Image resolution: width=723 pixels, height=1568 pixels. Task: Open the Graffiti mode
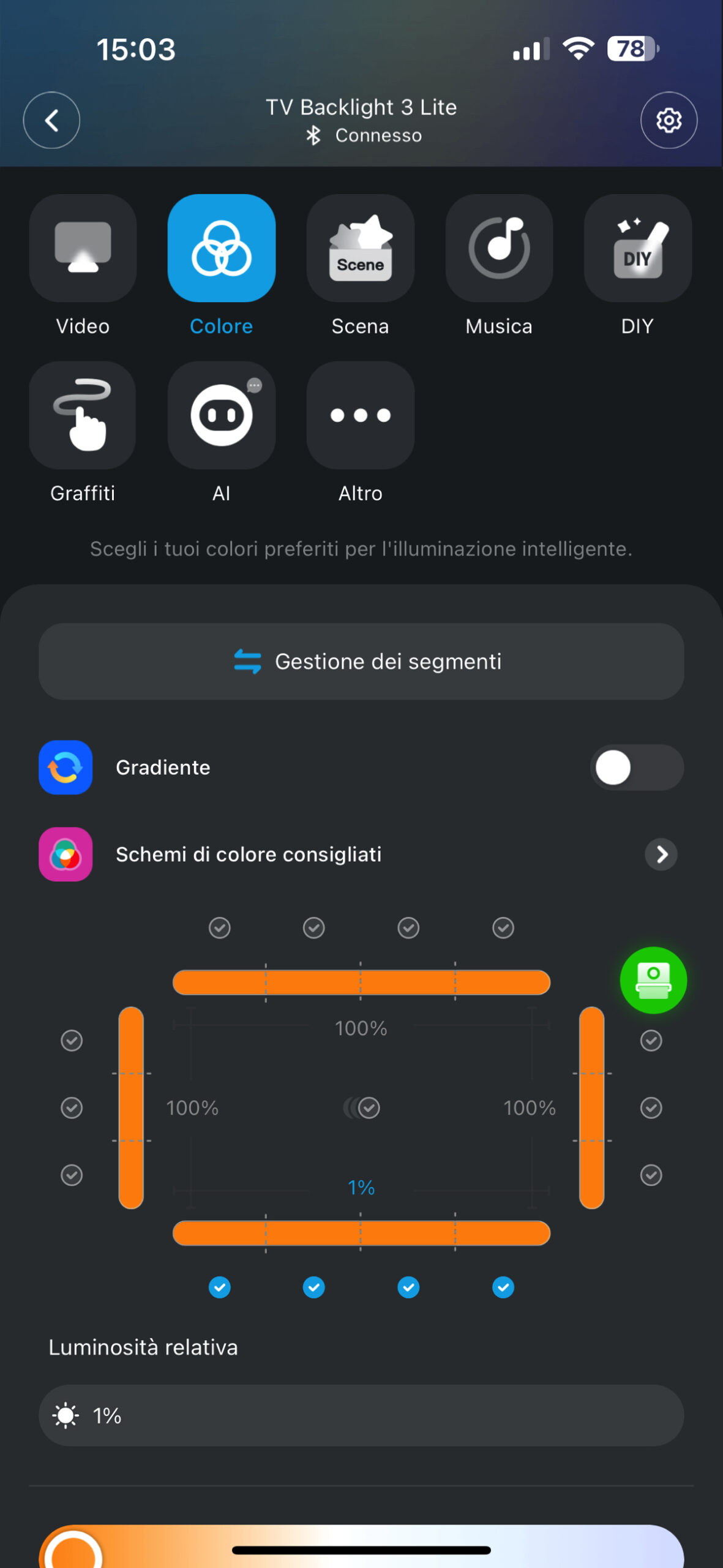point(83,415)
